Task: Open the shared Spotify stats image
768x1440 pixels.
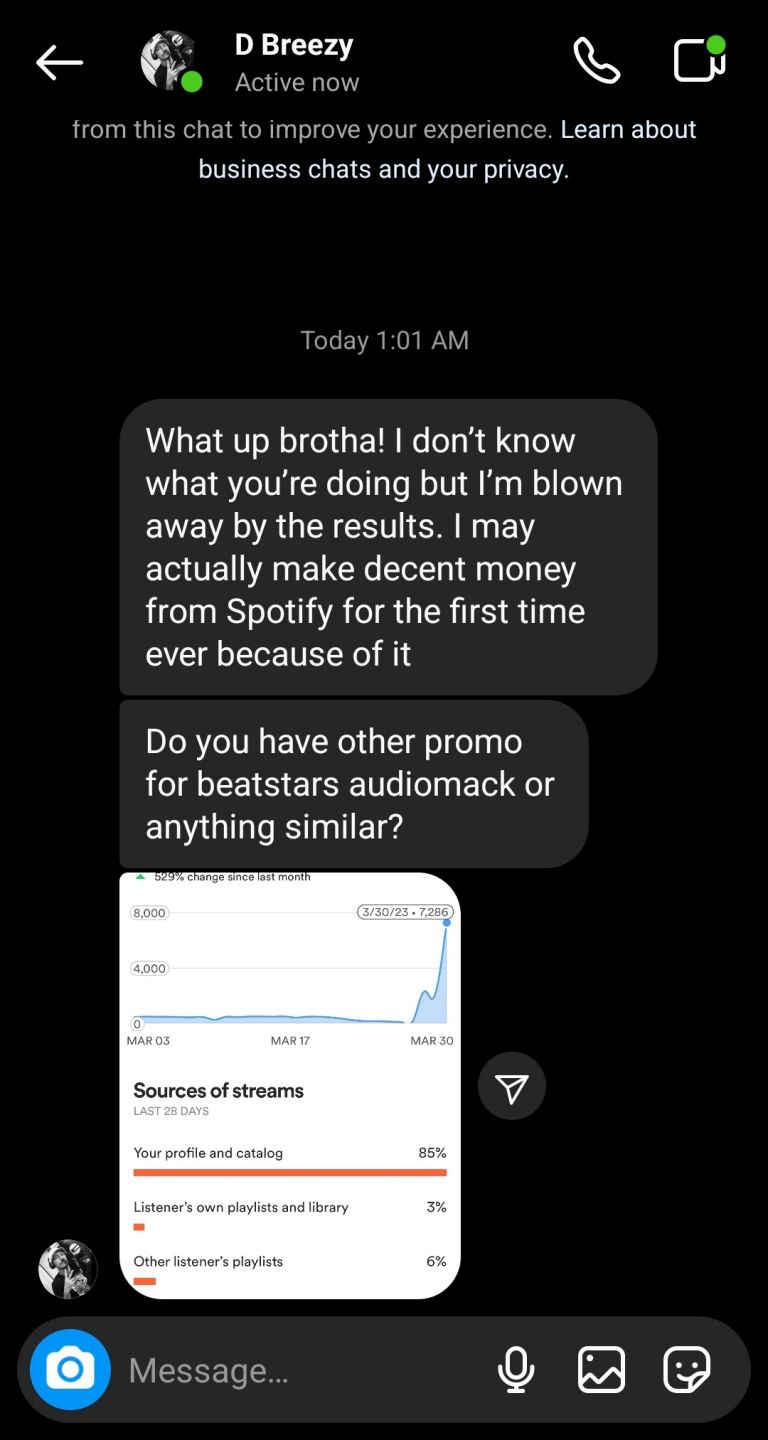Action: coord(290,1085)
